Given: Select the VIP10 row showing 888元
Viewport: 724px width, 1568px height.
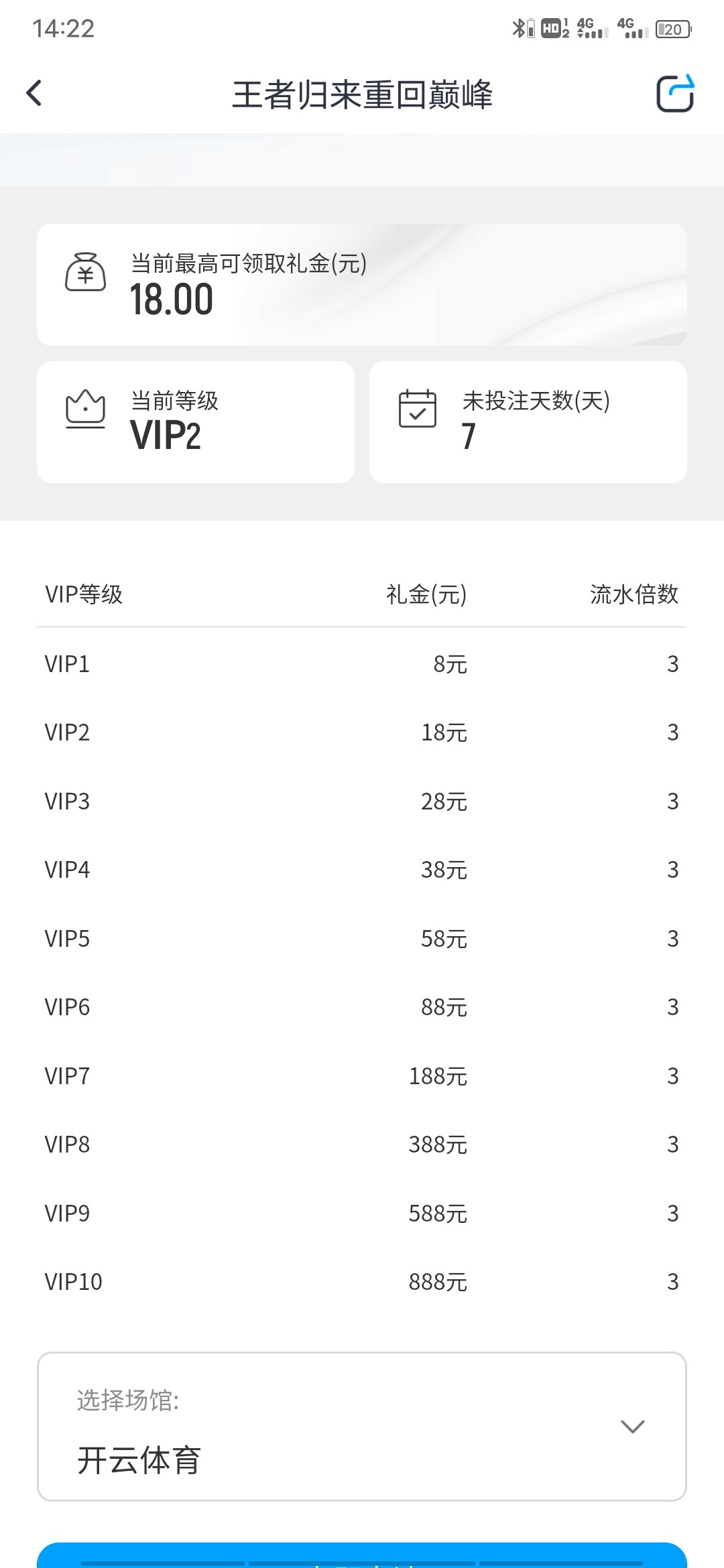Looking at the screenshot, I should (x=362, y=1282).
